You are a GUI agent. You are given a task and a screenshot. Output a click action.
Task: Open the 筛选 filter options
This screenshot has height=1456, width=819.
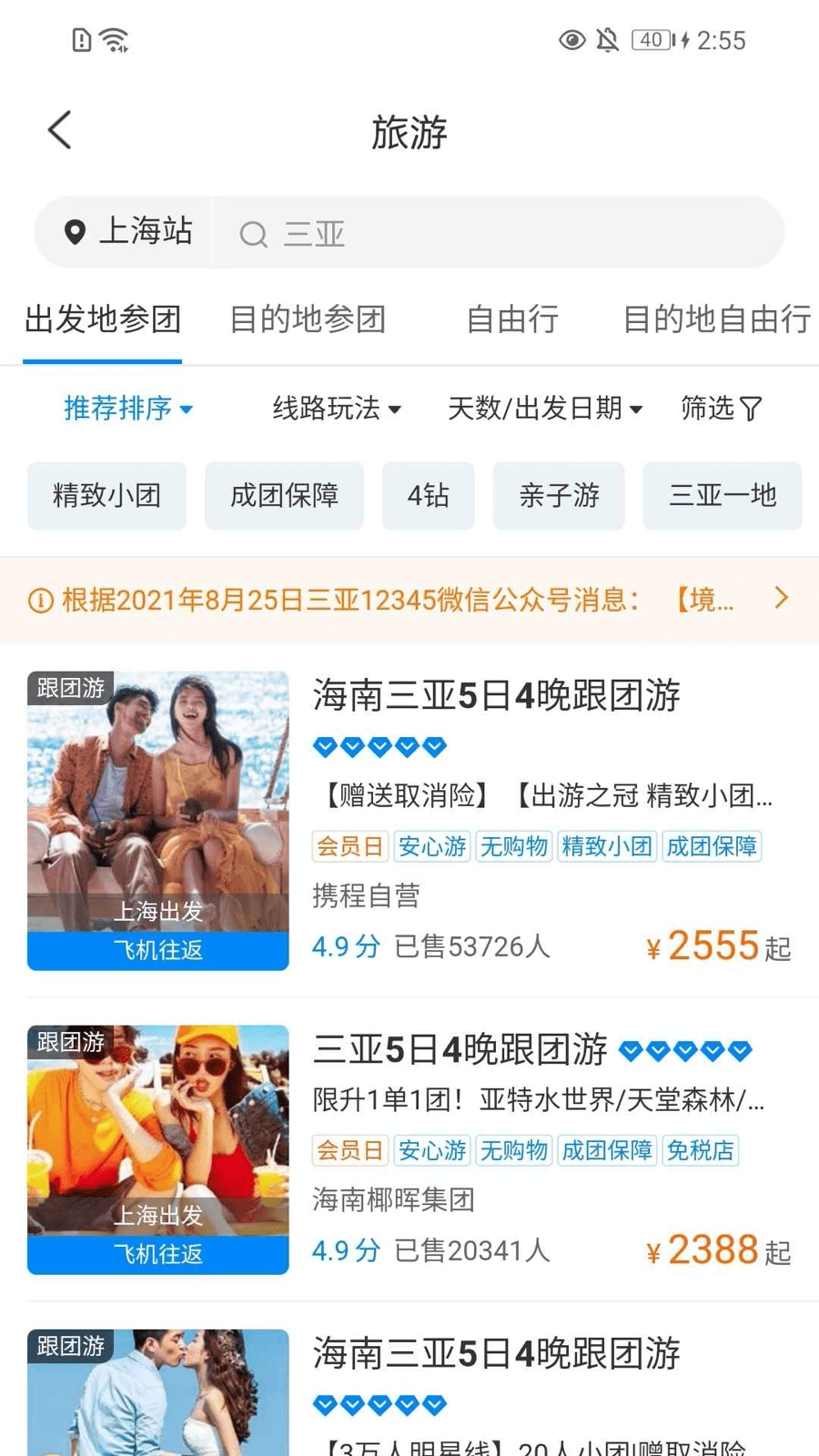tap(721, 409)
